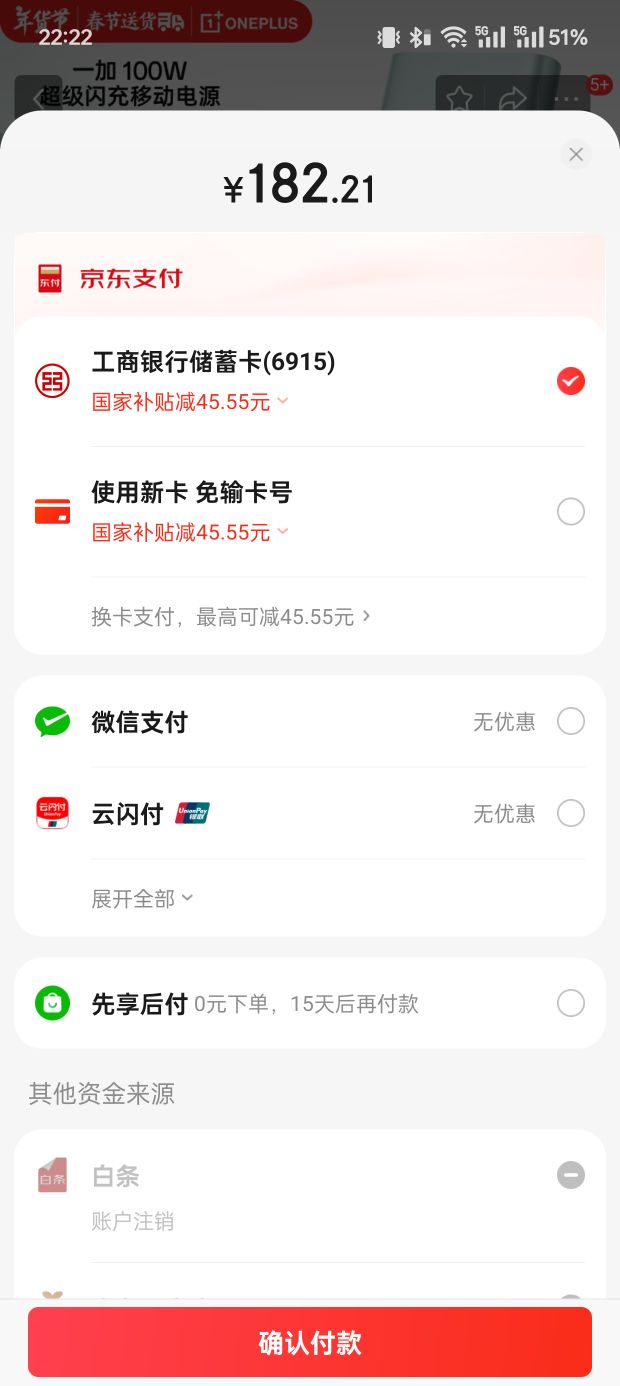Select 先享后付 pay-later option

click(570, 1003)
